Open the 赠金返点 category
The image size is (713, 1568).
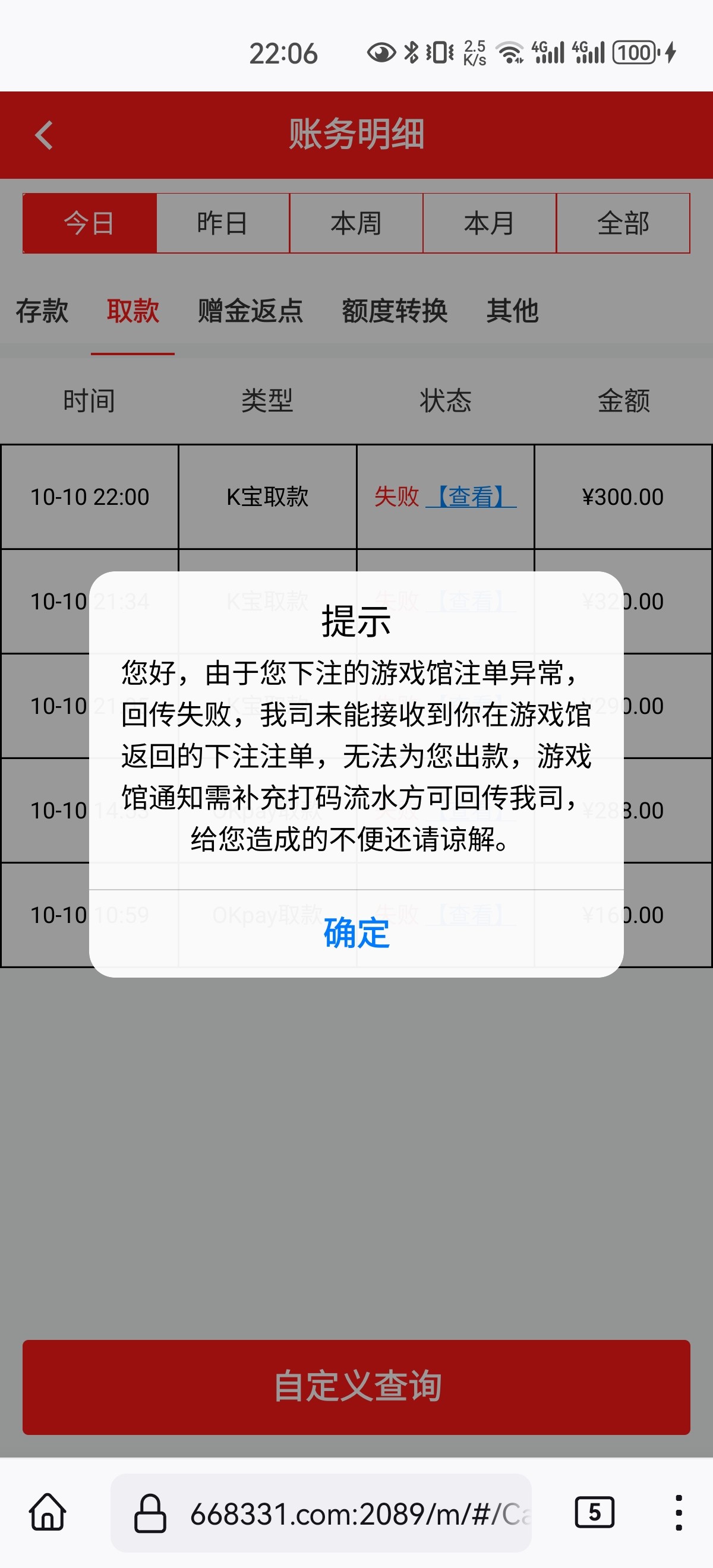250,311
